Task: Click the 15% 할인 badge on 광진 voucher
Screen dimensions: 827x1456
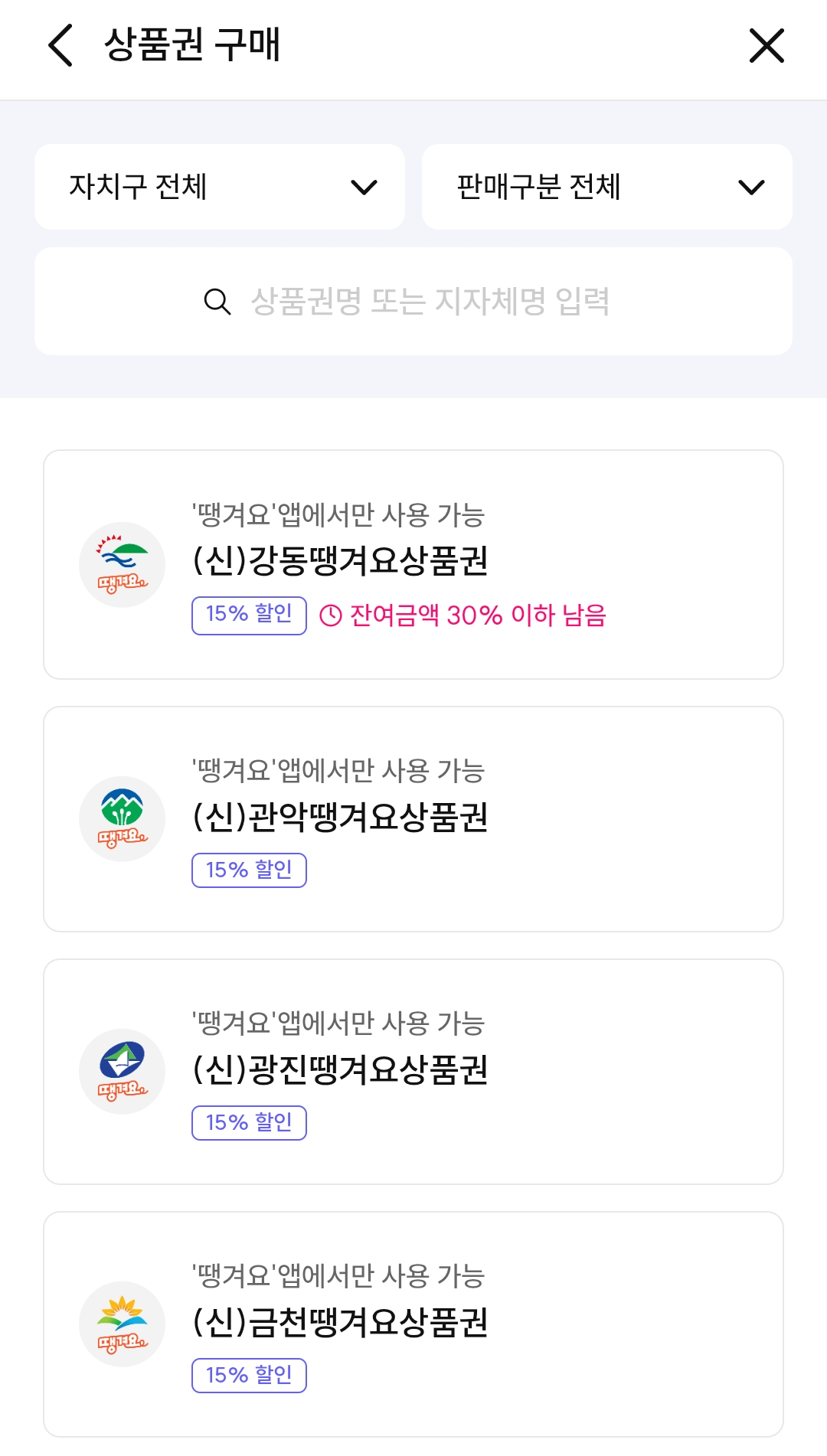Action: (x=249, y=1123)
